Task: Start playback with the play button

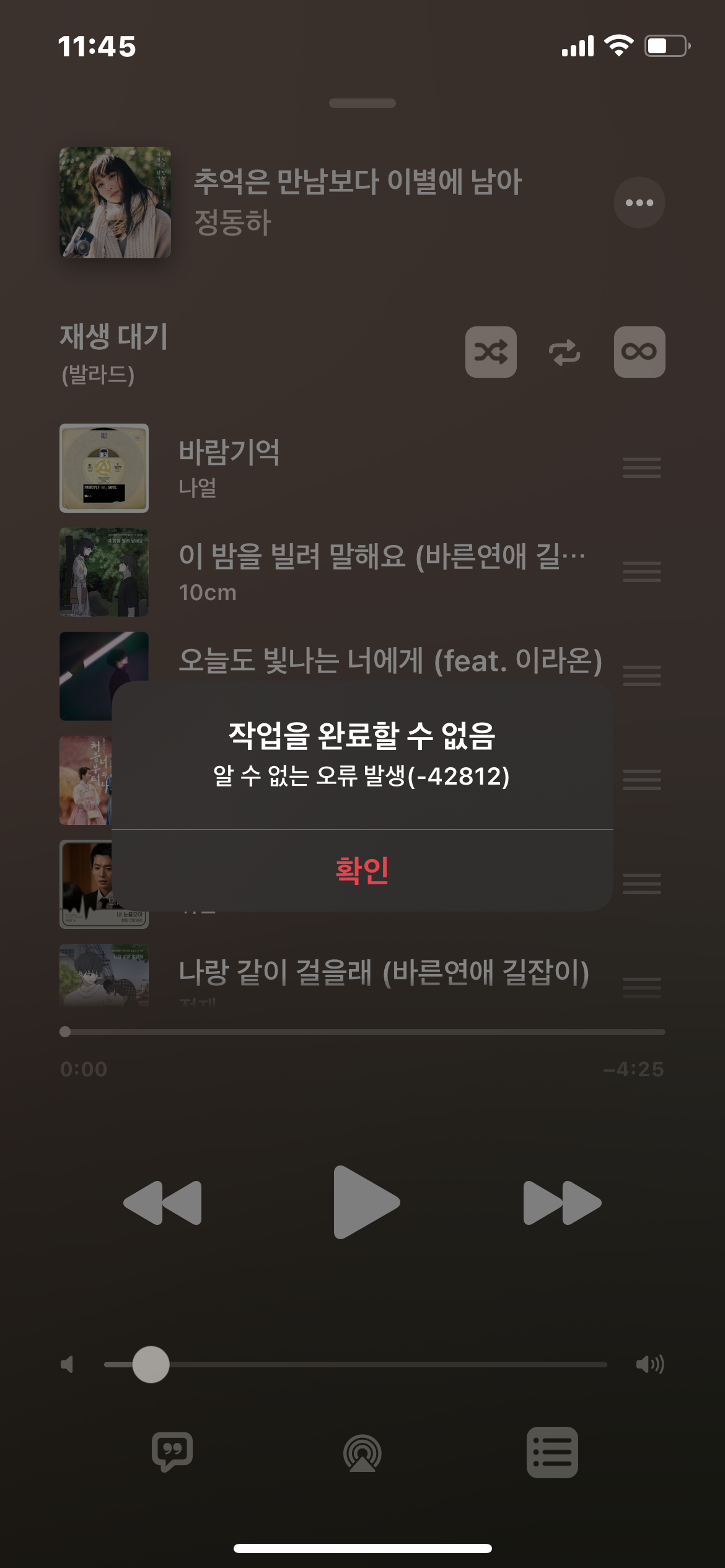Action: [x=366, y=1202]
